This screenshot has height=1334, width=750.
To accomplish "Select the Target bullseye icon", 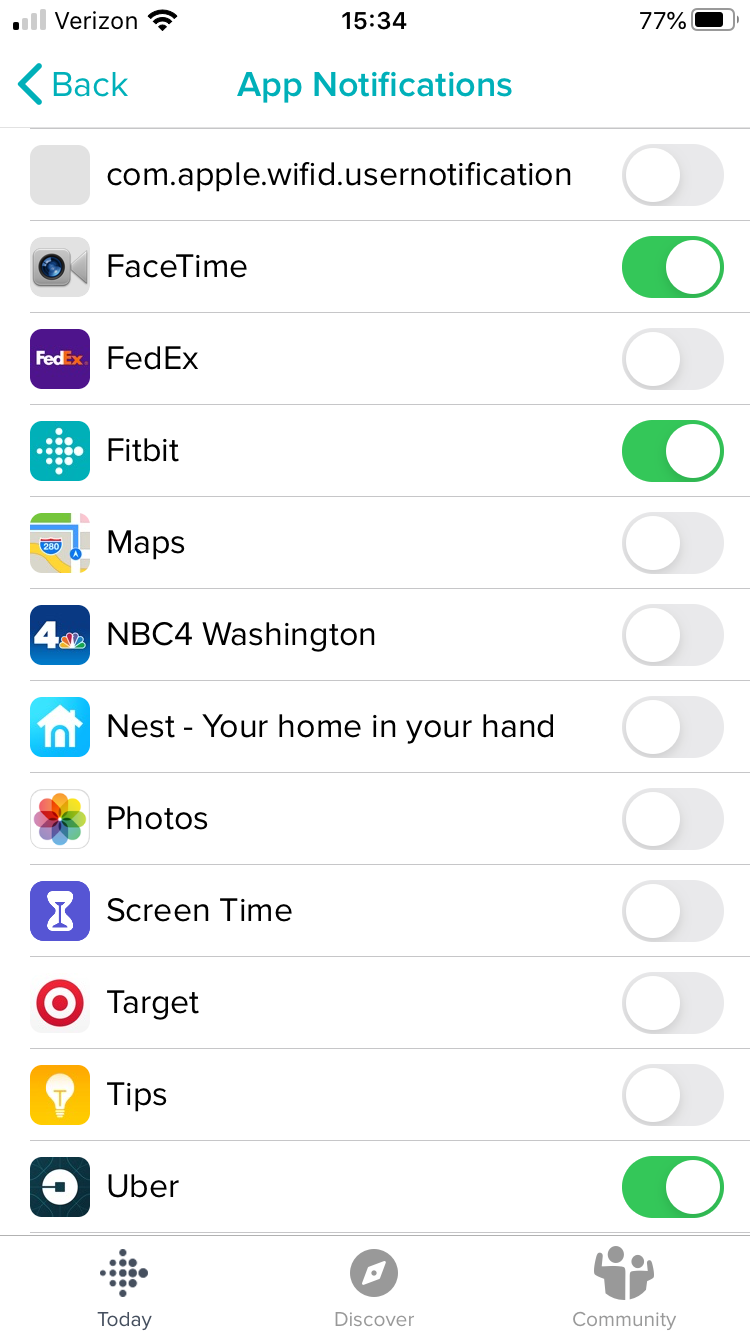I will click(60, 1003).
